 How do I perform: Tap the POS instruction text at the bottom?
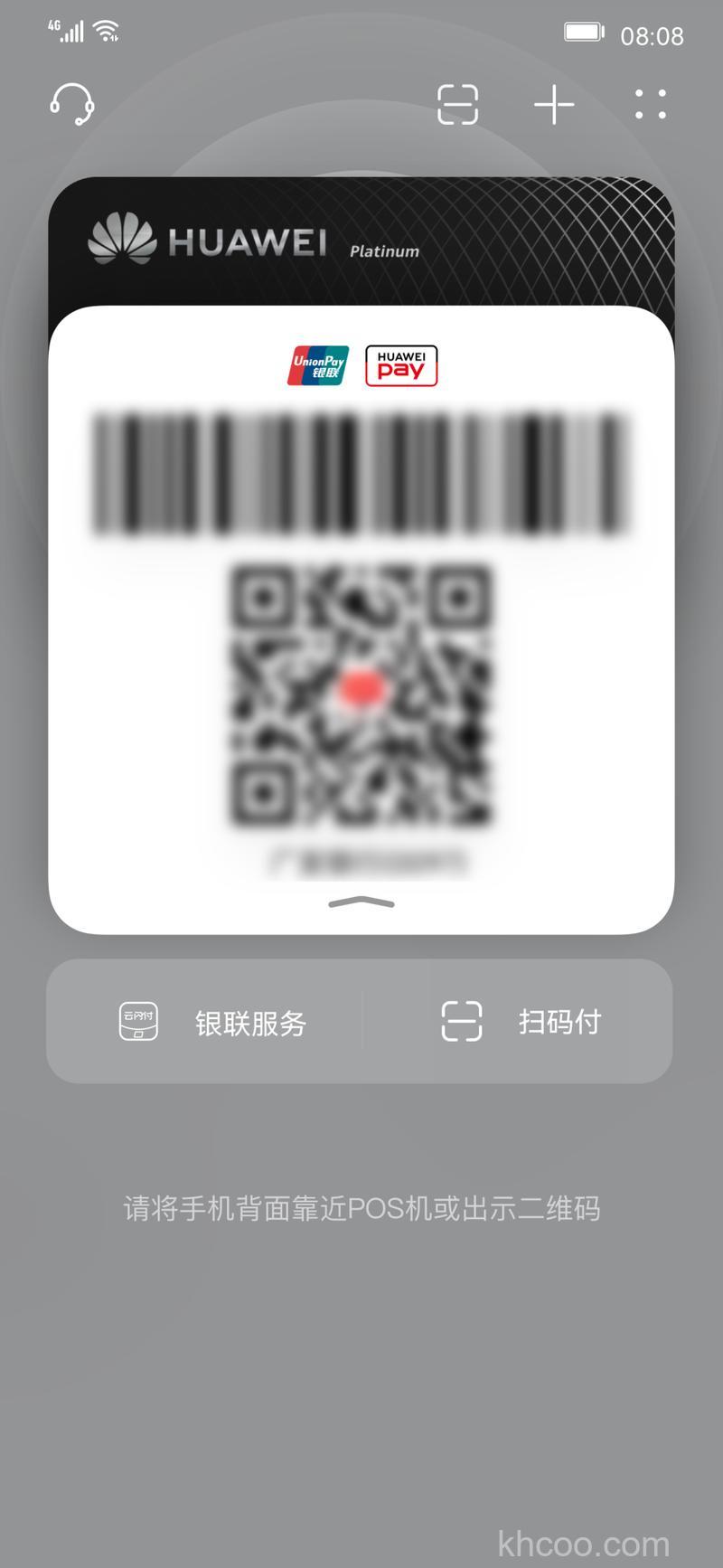[361, 1208]
